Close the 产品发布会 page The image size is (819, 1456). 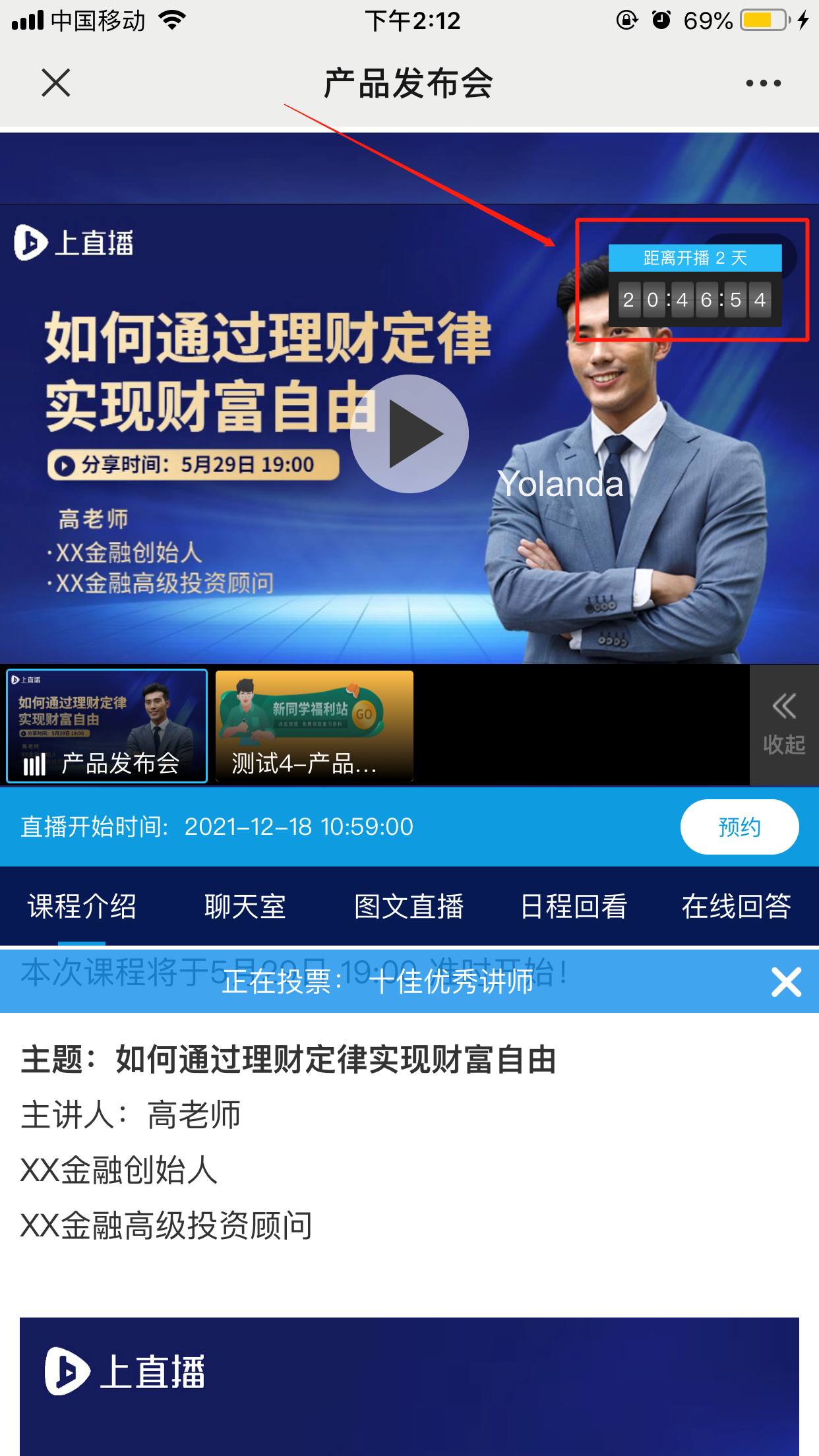click(56, 83)
